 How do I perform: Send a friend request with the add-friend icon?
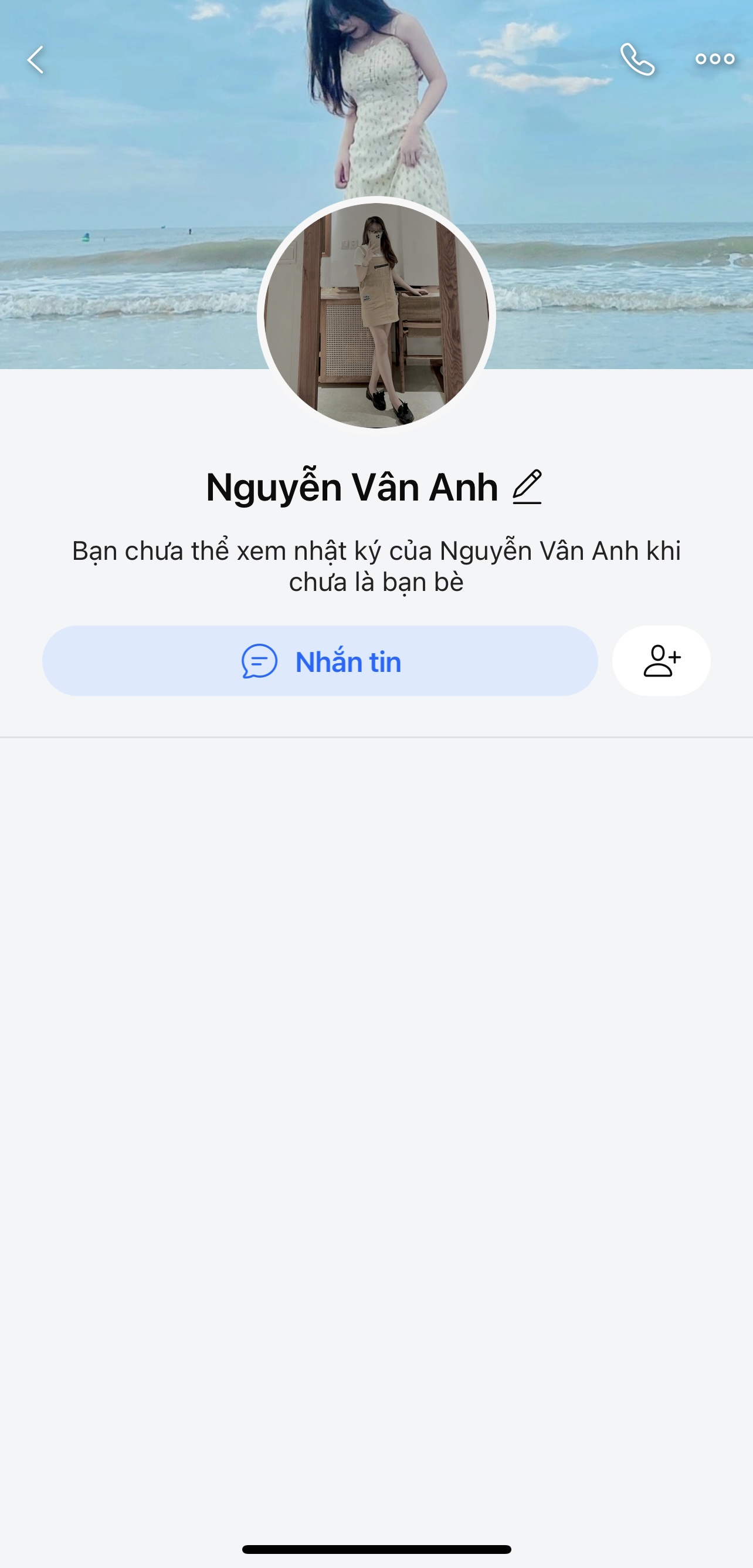[x=661, y=661]
